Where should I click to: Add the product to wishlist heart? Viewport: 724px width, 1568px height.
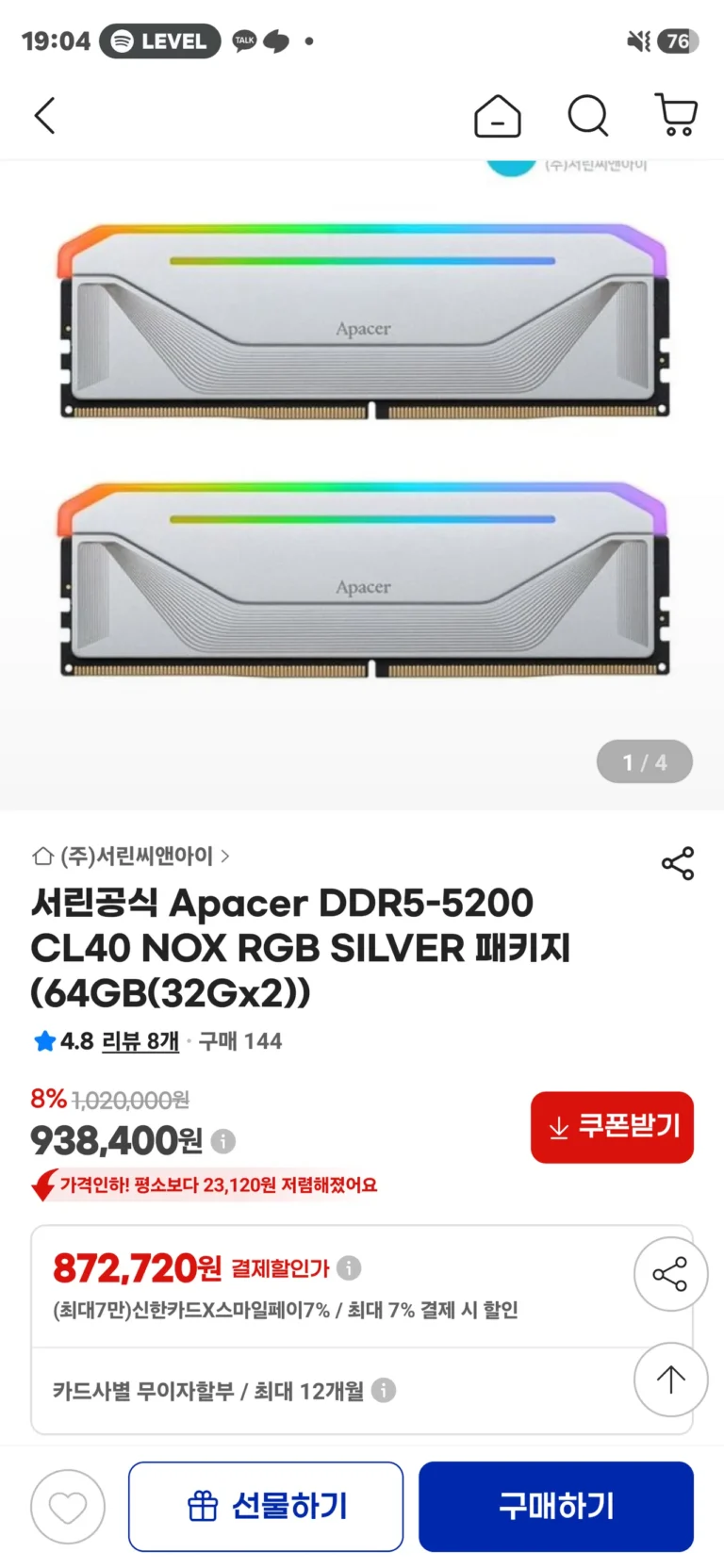pyautogui.click(x=68, y=1507)
